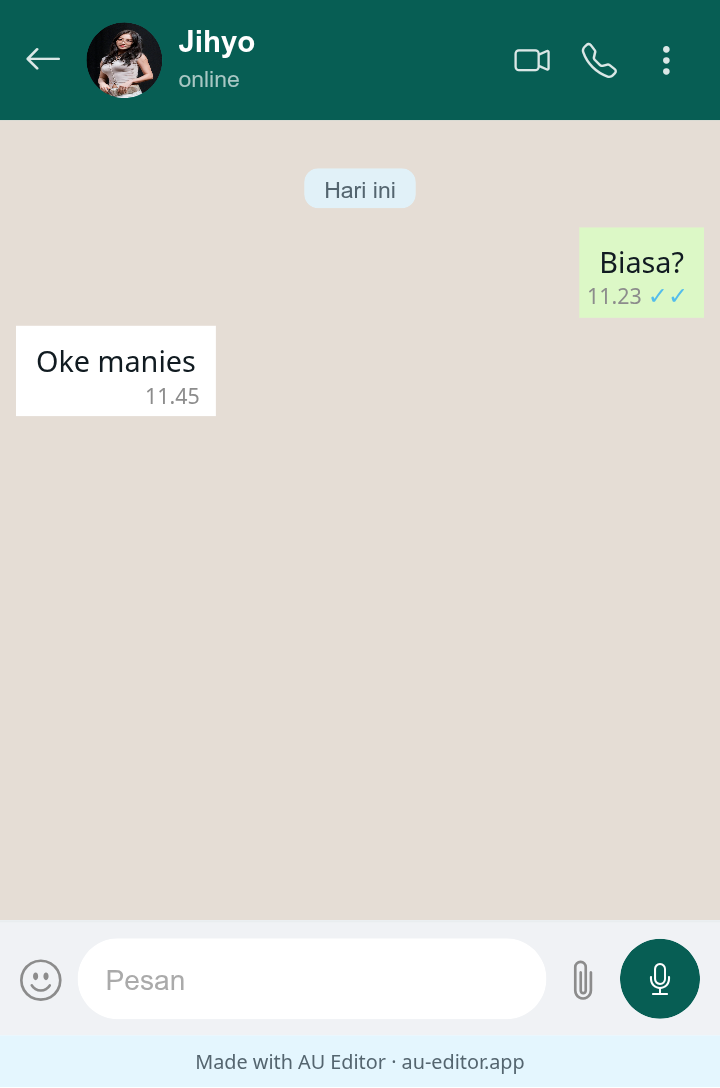Click the back arrow to leave chat
Image resolution: width=720 pixels, height=1088 pixels.
coord(43,59)
